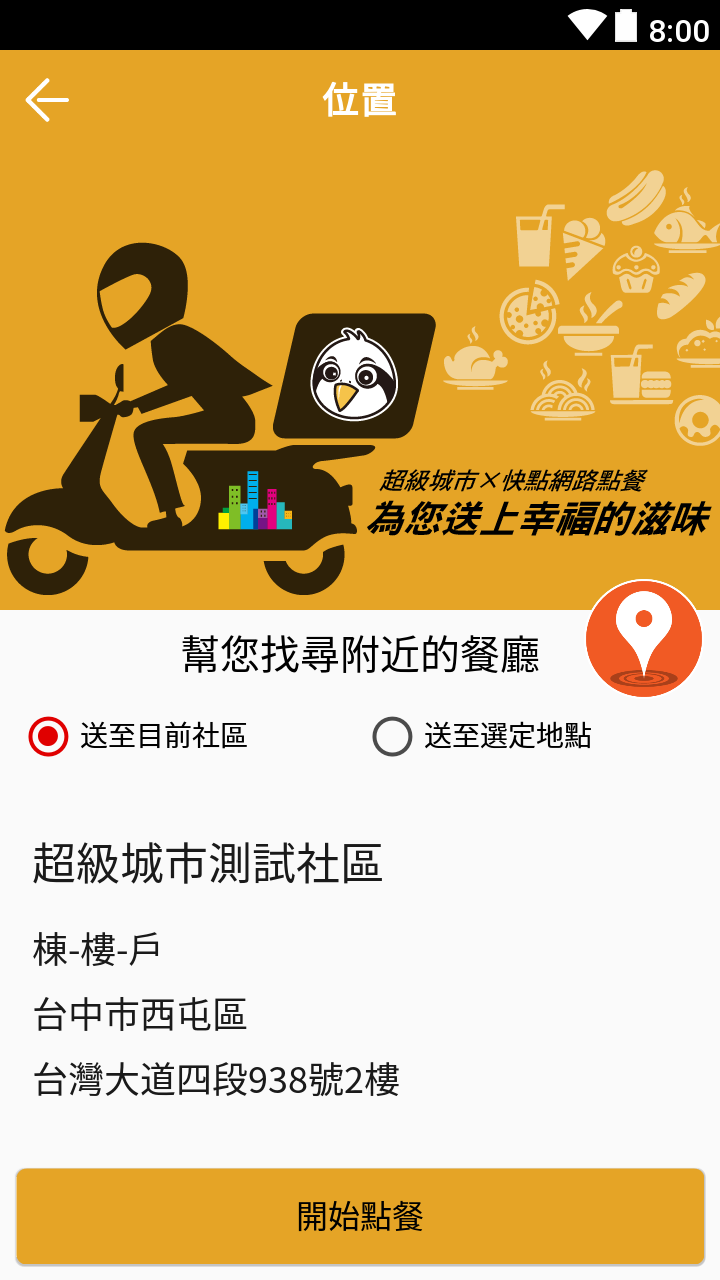This screenshot has width=720, height=1280.
Task: Go back using the top arrow
Action: pyautogui.click(x=47, y=100)
